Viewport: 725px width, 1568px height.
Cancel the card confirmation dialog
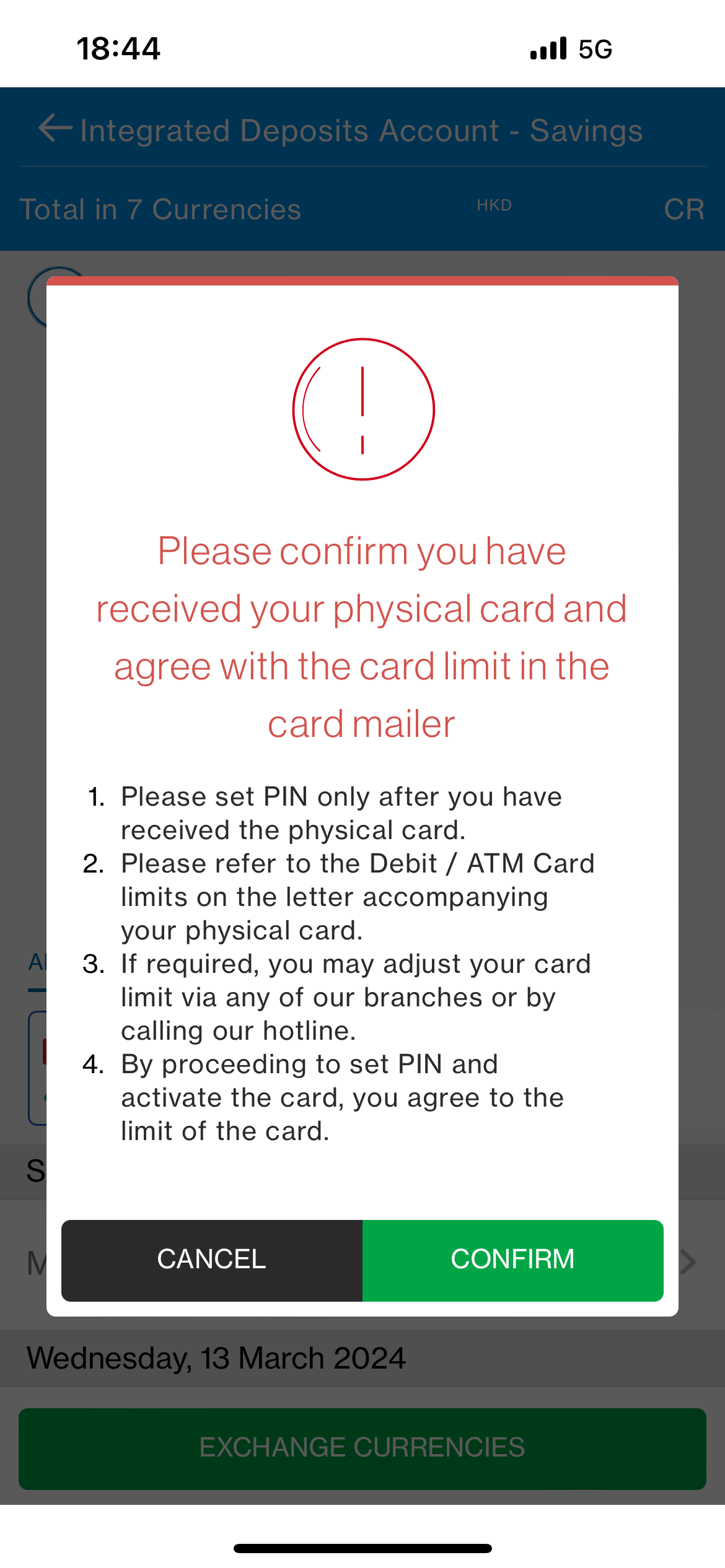pyautogui.click(x=212, y=1260)
